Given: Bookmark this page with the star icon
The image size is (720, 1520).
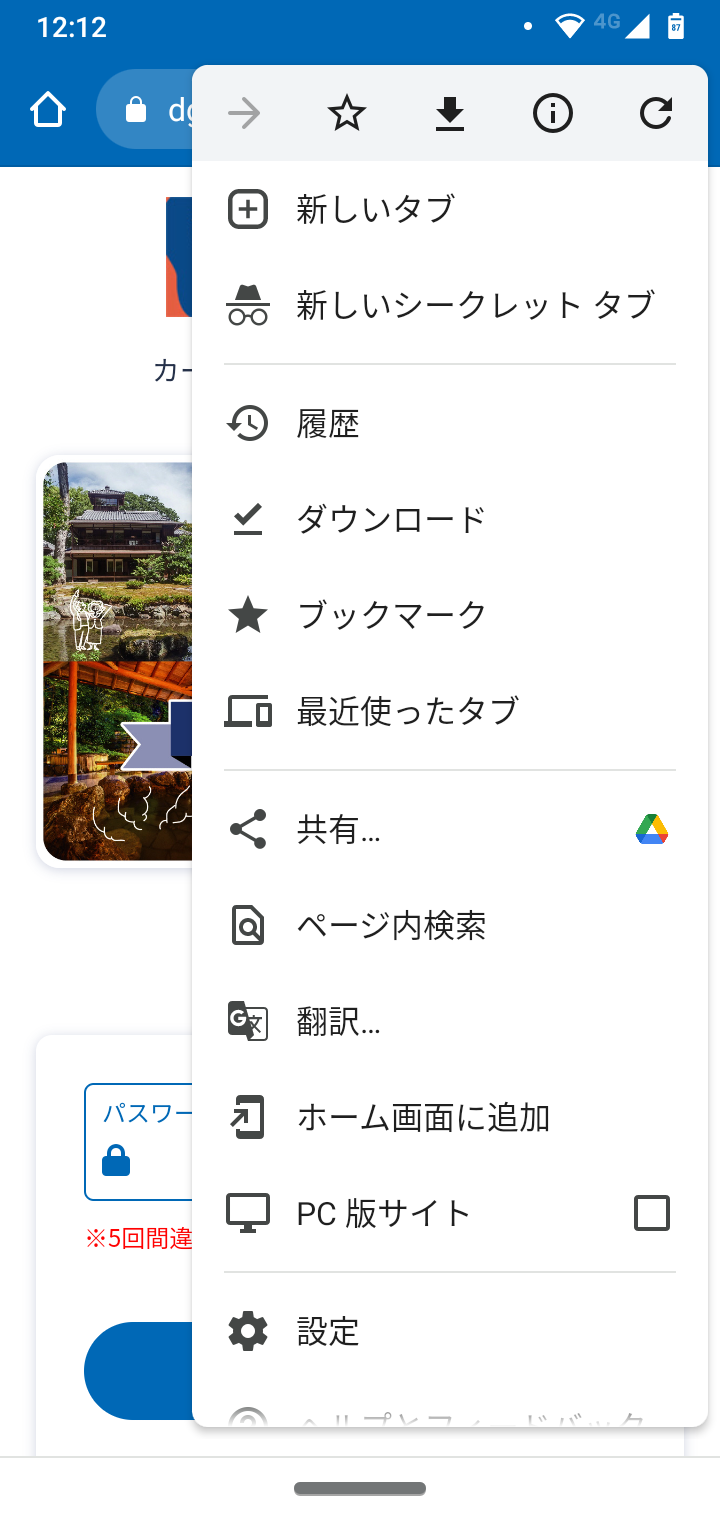Looking at the screenshot, I should tap(347, 114).
